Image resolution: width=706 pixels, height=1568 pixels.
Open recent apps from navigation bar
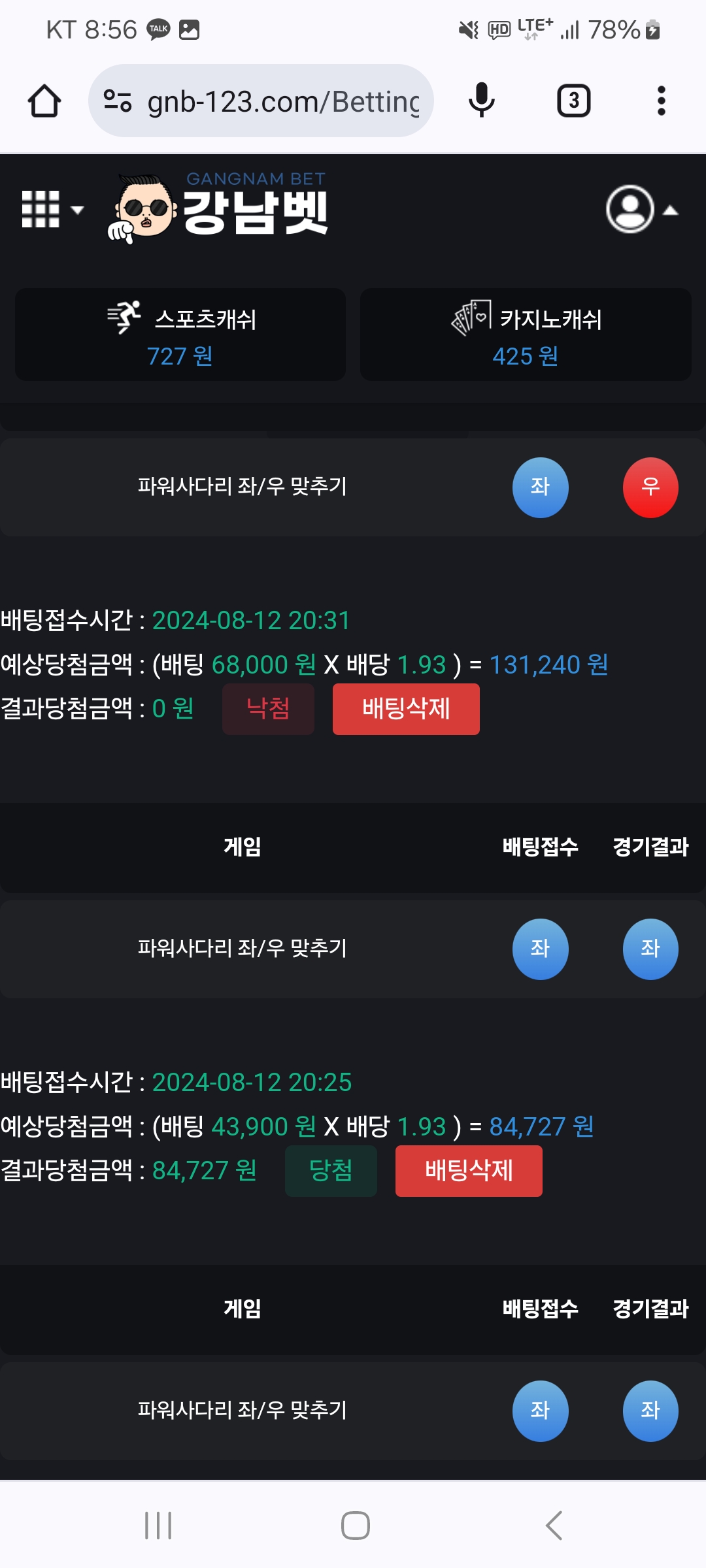click(x=158, y=1526)
